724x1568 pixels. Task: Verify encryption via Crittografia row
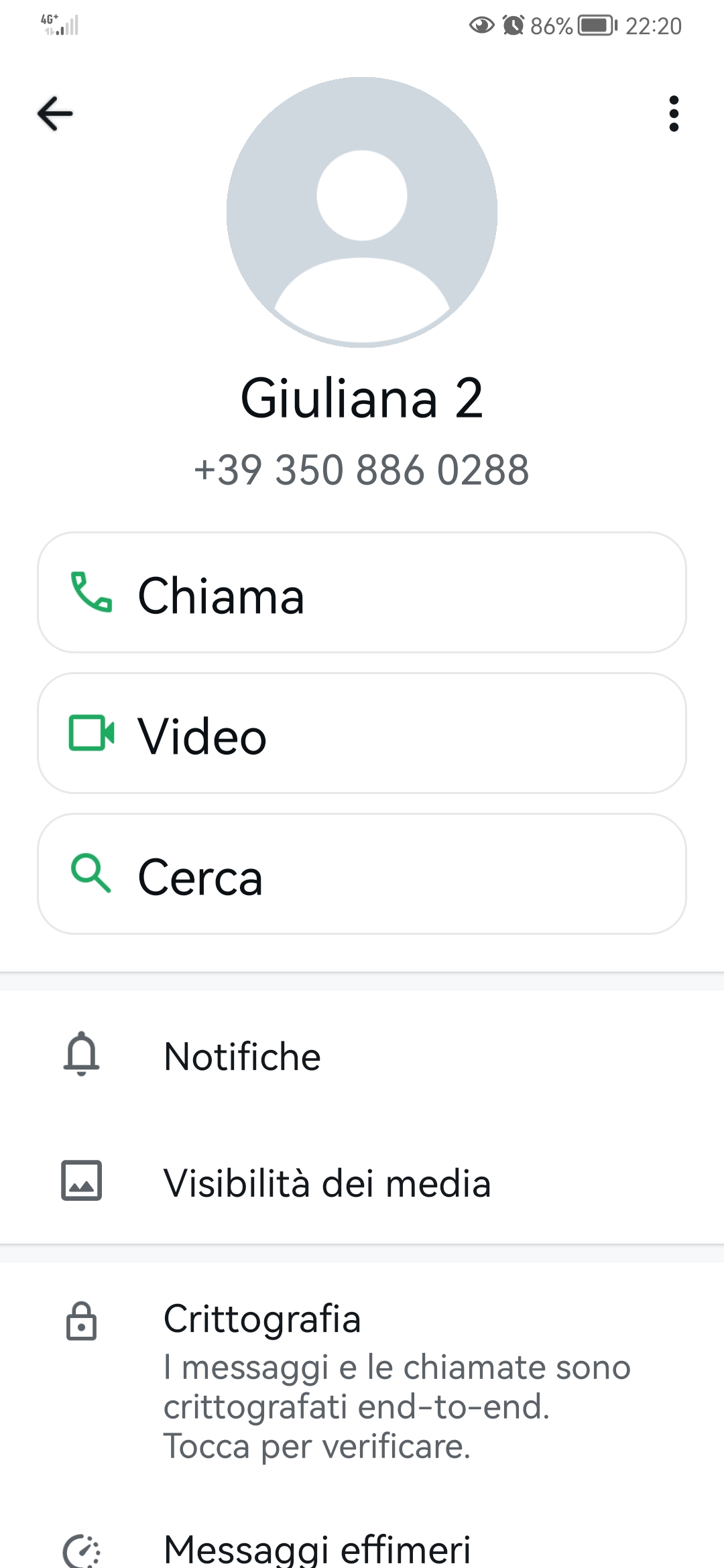point(362,1380)
